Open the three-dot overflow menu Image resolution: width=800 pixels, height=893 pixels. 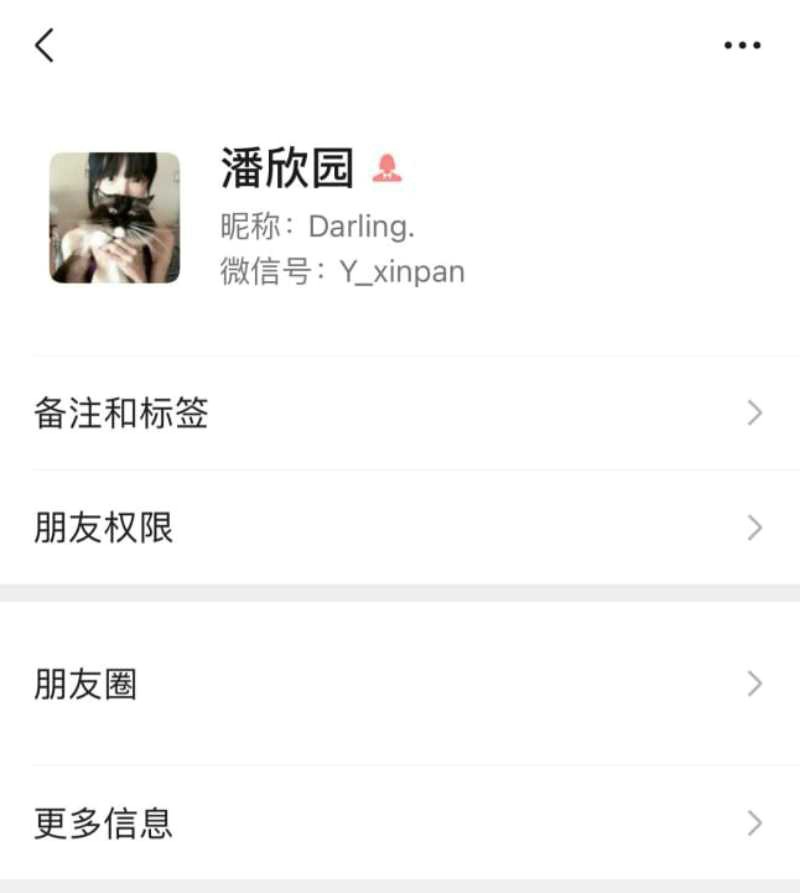(x=742, y=45)
